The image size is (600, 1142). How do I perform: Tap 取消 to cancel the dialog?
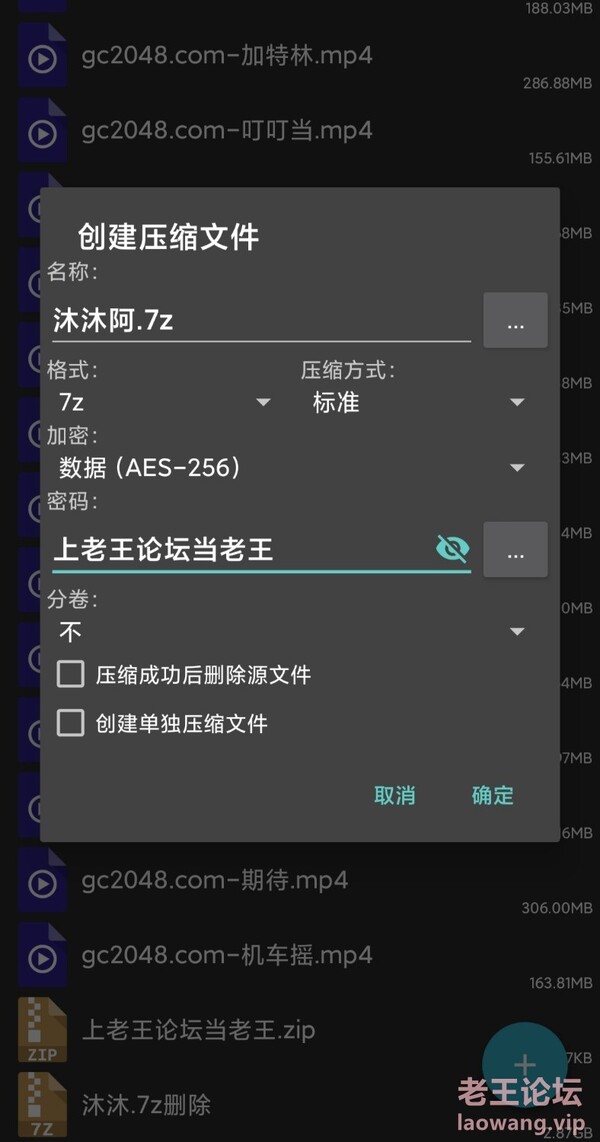[394, 796]
